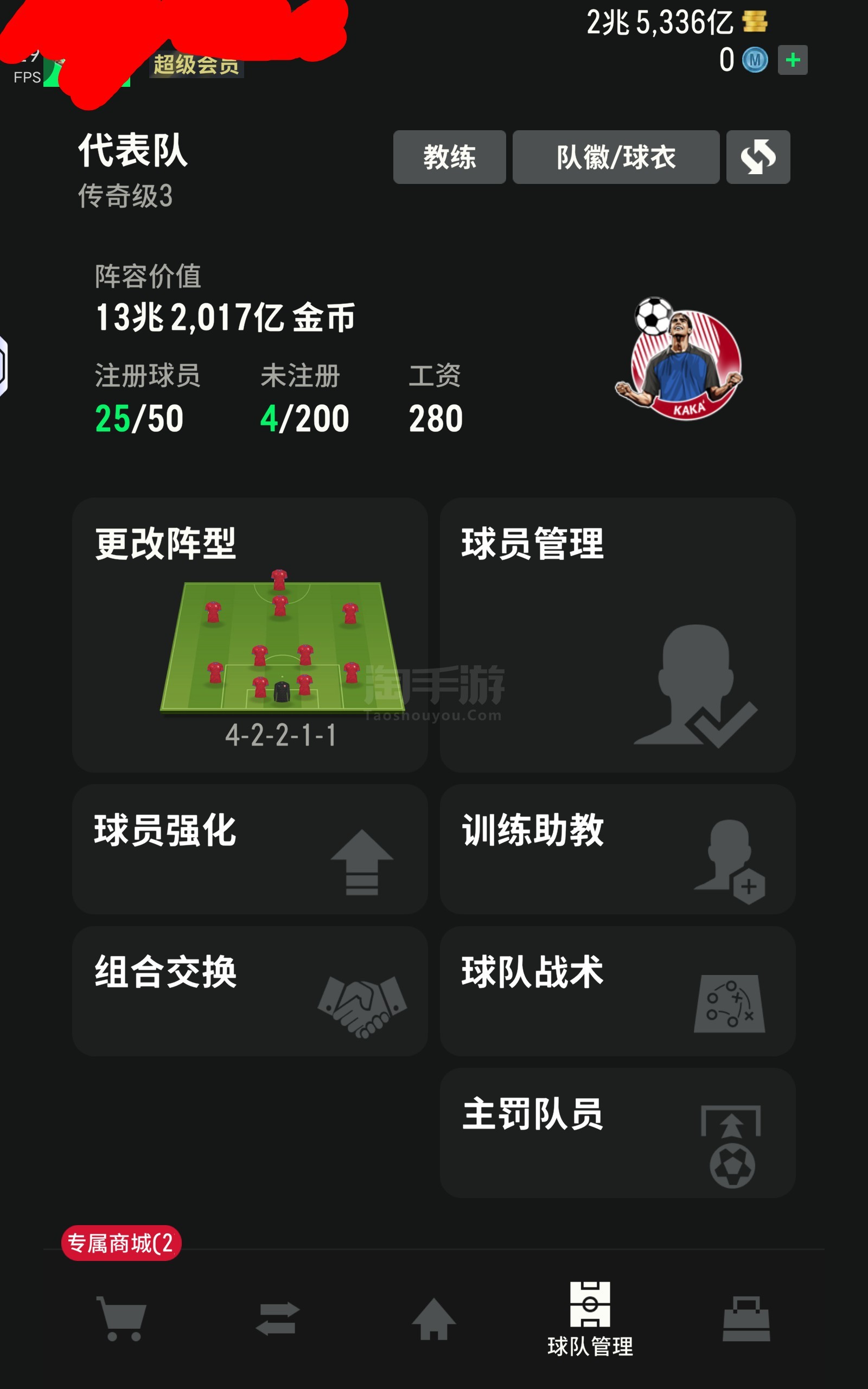Open 球队战术 team tactics
This screenshot has width=868, height=1389.
[617, 991]
